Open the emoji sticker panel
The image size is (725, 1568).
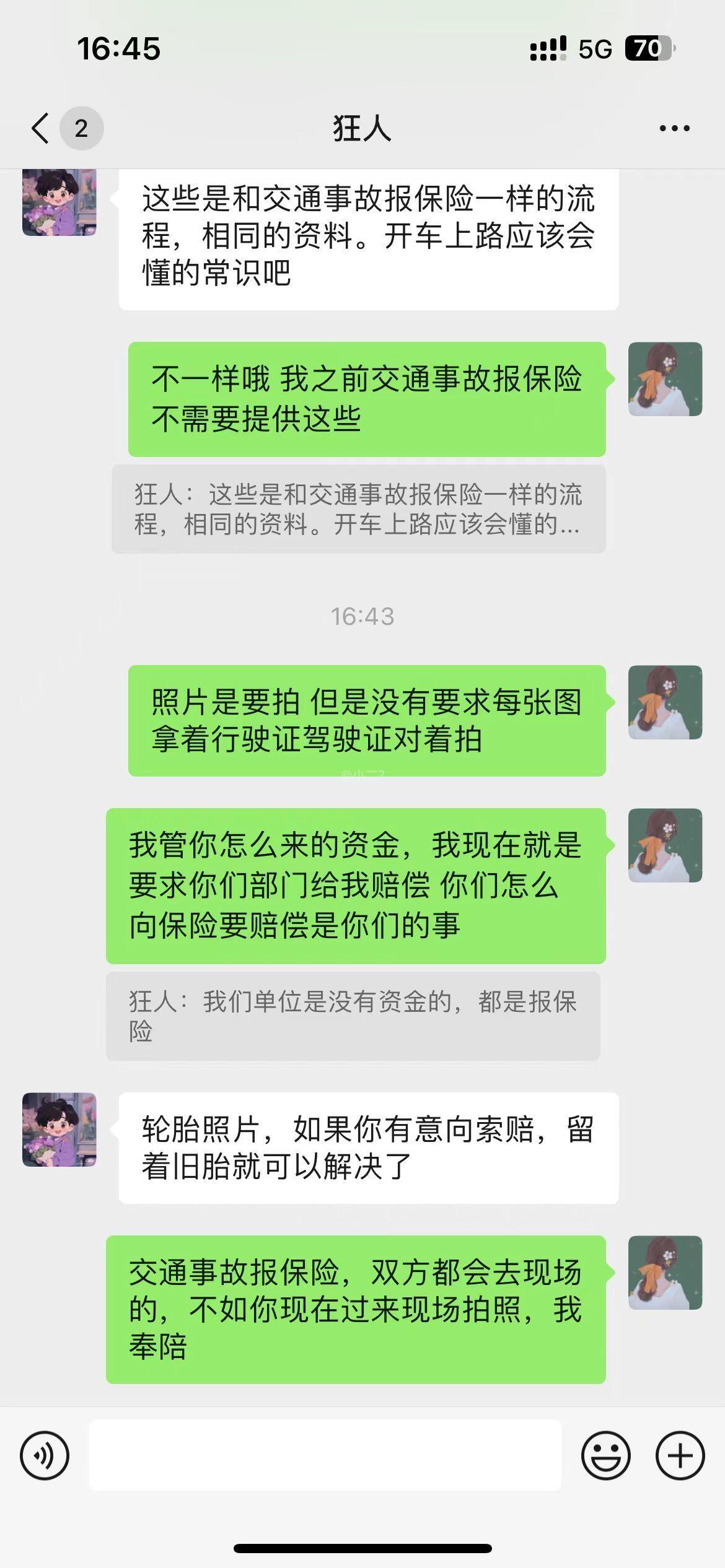(605, 1455)
